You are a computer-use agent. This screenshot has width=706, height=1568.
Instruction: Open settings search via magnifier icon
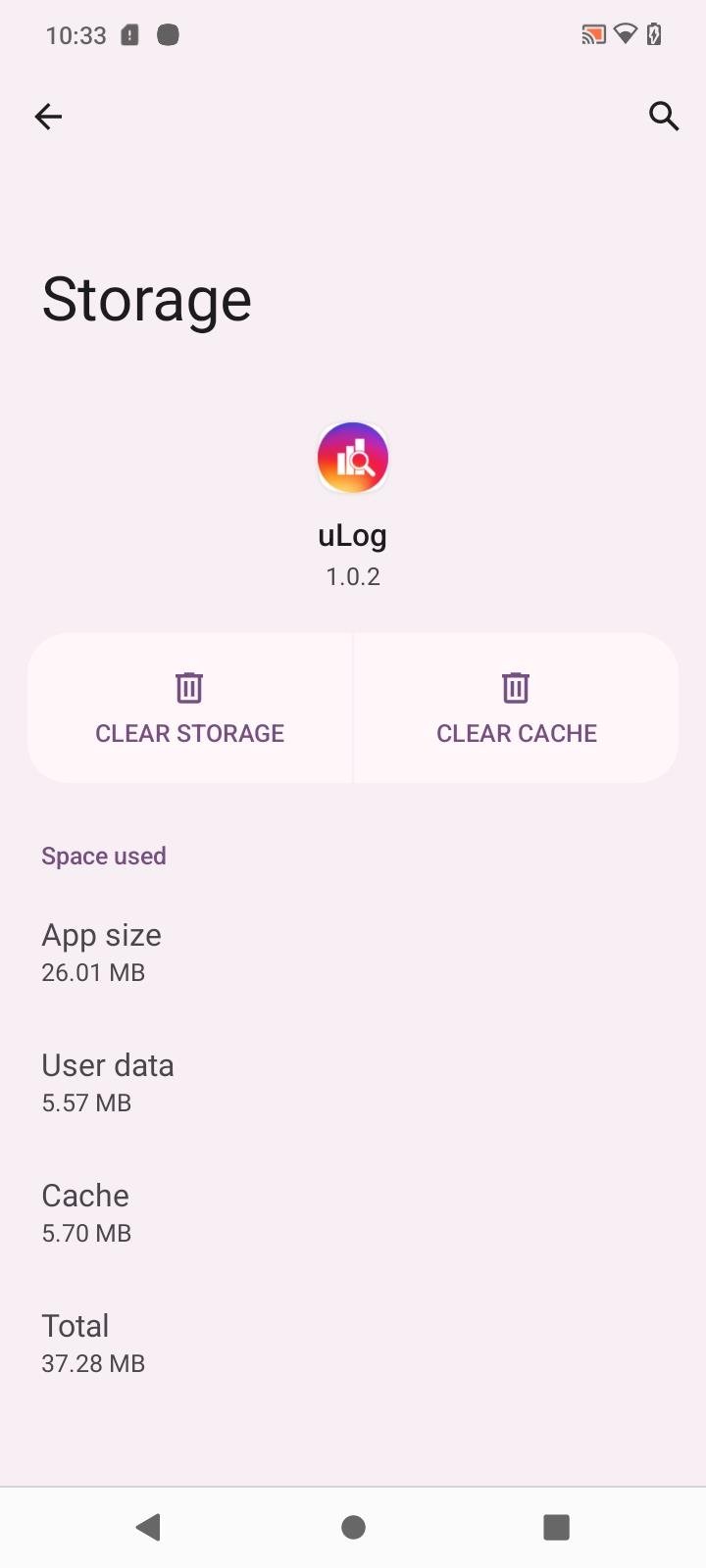point(664,116)
